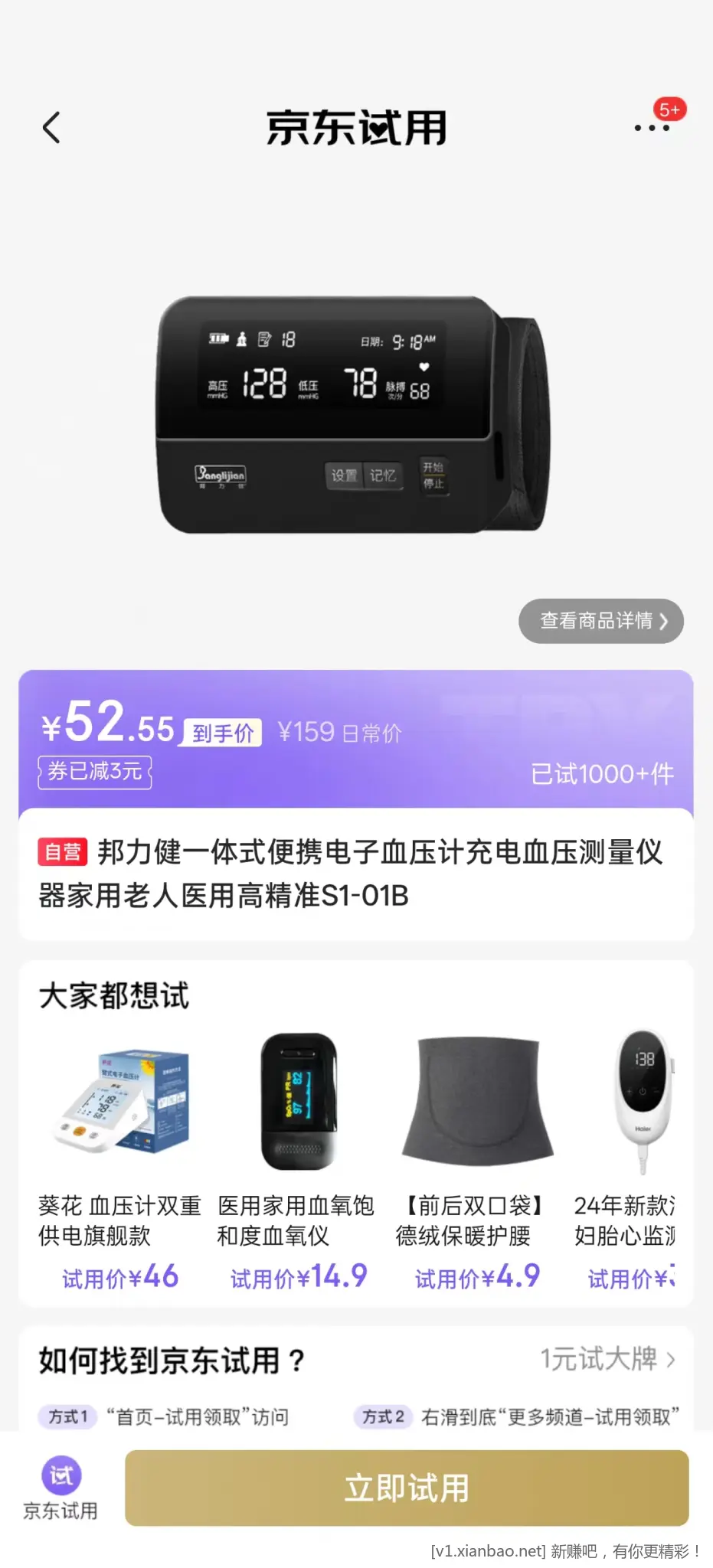This screenshot has width=713, height=1568.
Task: Tap the 试 circular trial icon
Action: 61,1474
